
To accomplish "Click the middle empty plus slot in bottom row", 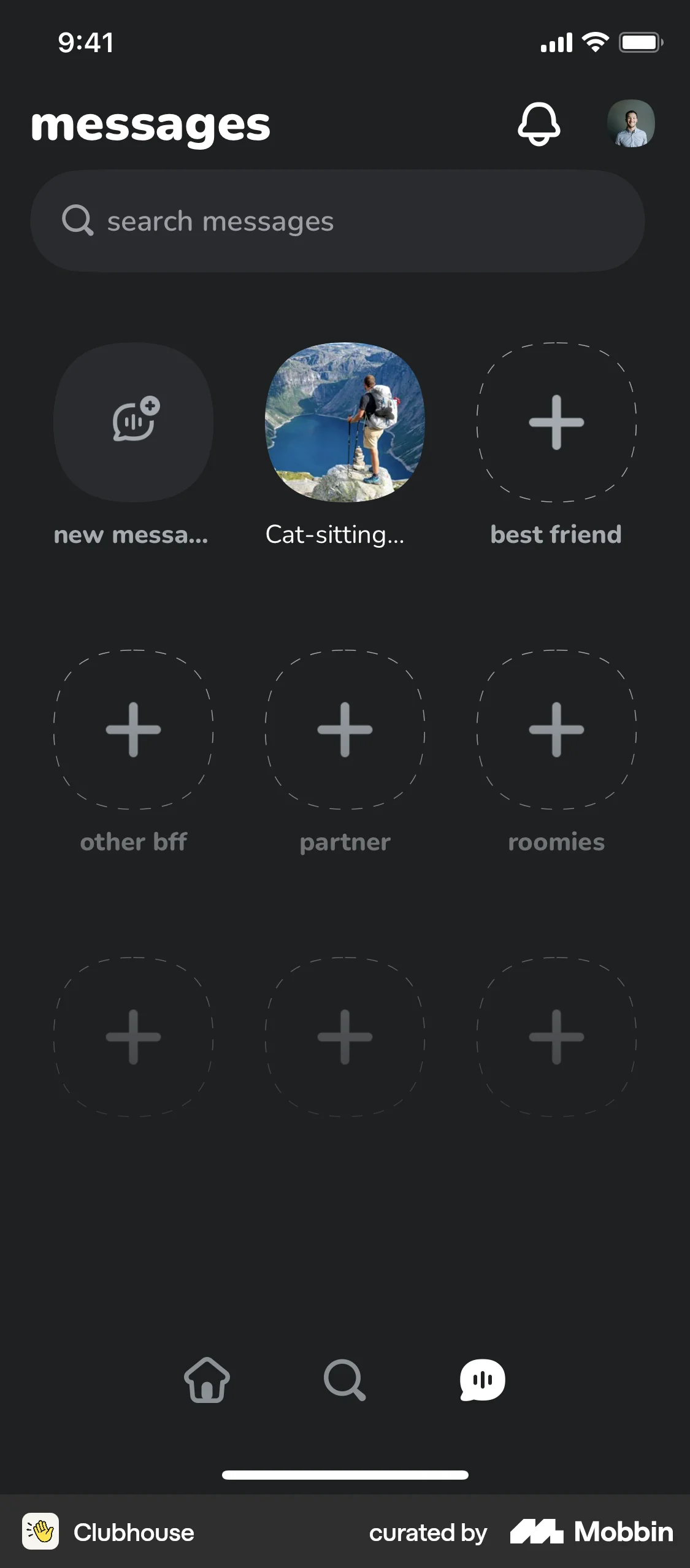I will point(344,1036).
